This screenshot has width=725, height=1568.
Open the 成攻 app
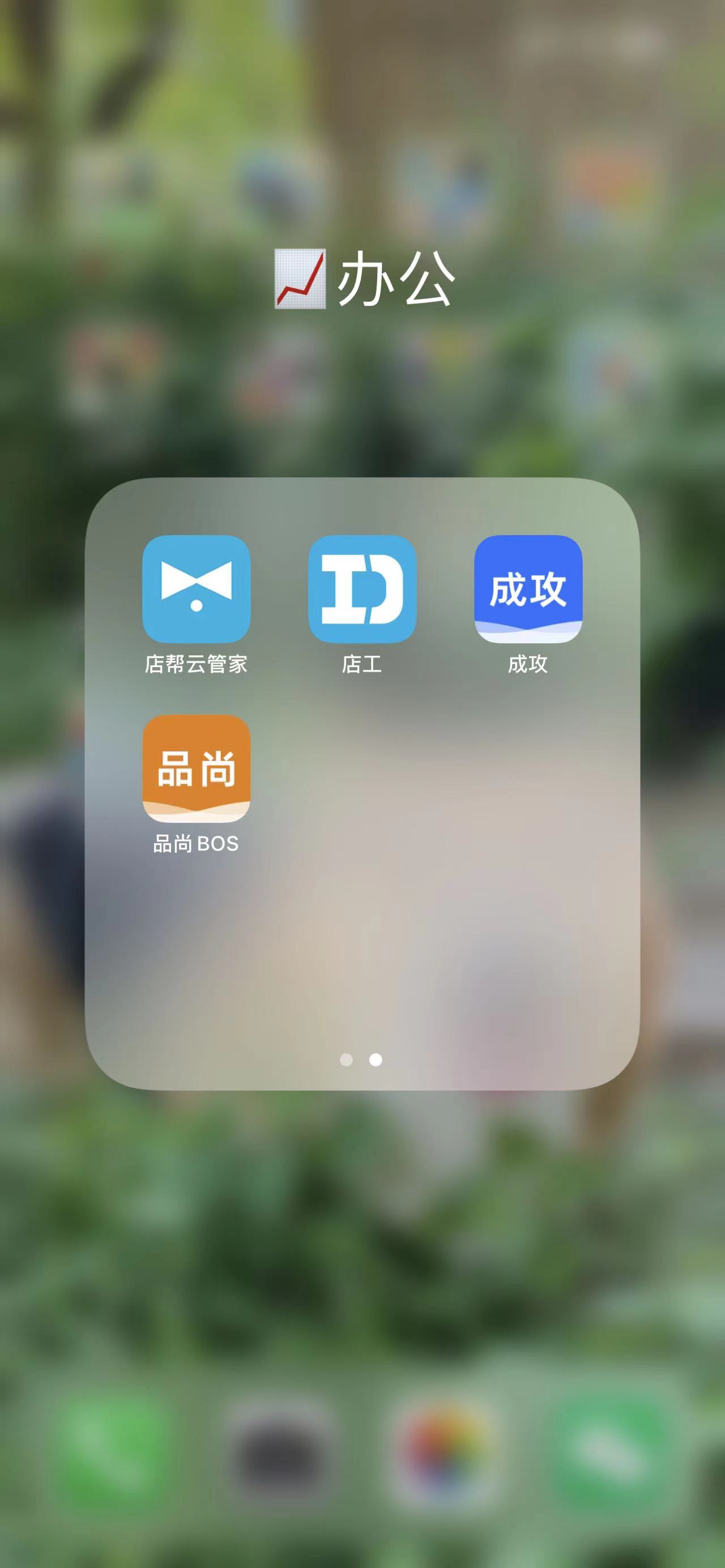click(528, 588)
